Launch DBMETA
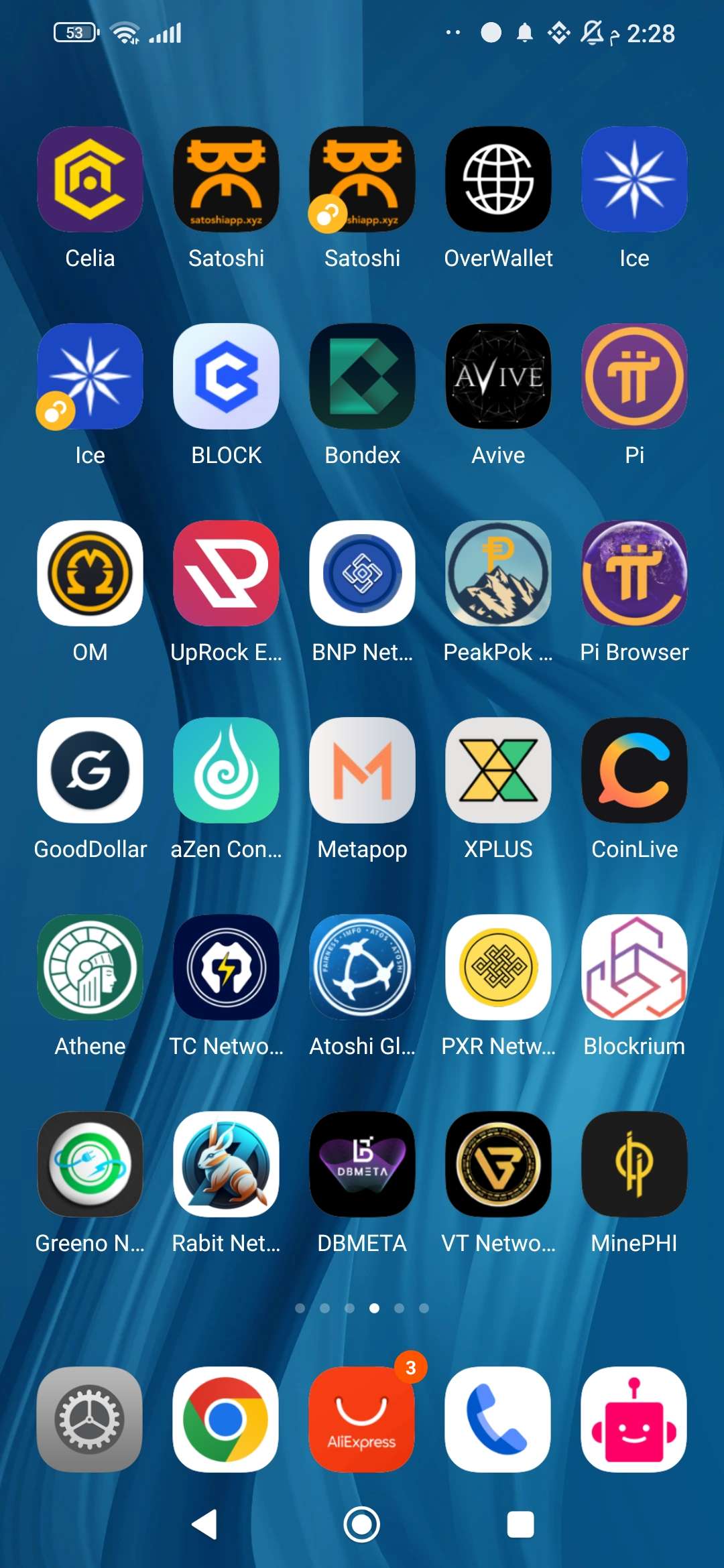724x1568 pixels. click(362, 1165)
